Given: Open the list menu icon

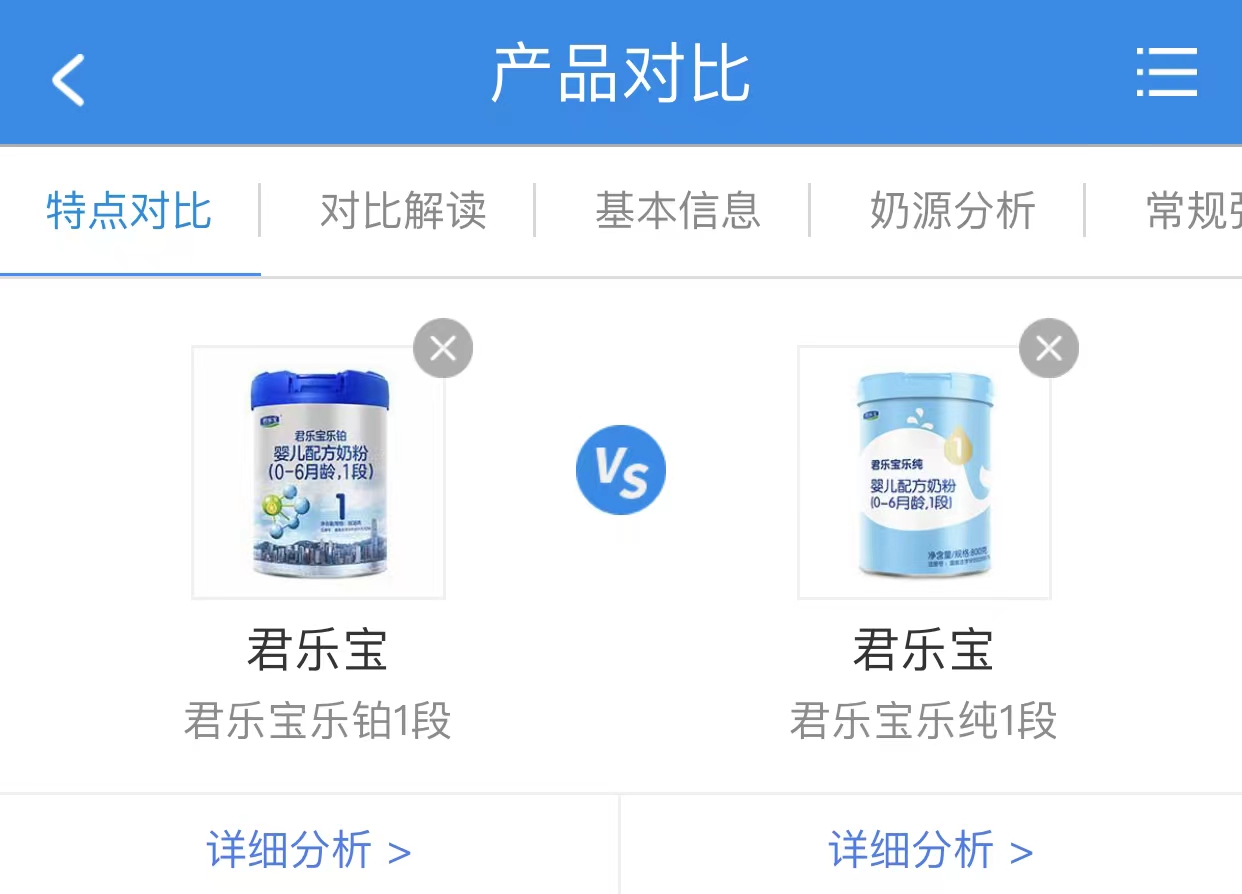Looking at the screenshot, I should coord(1166,73).
